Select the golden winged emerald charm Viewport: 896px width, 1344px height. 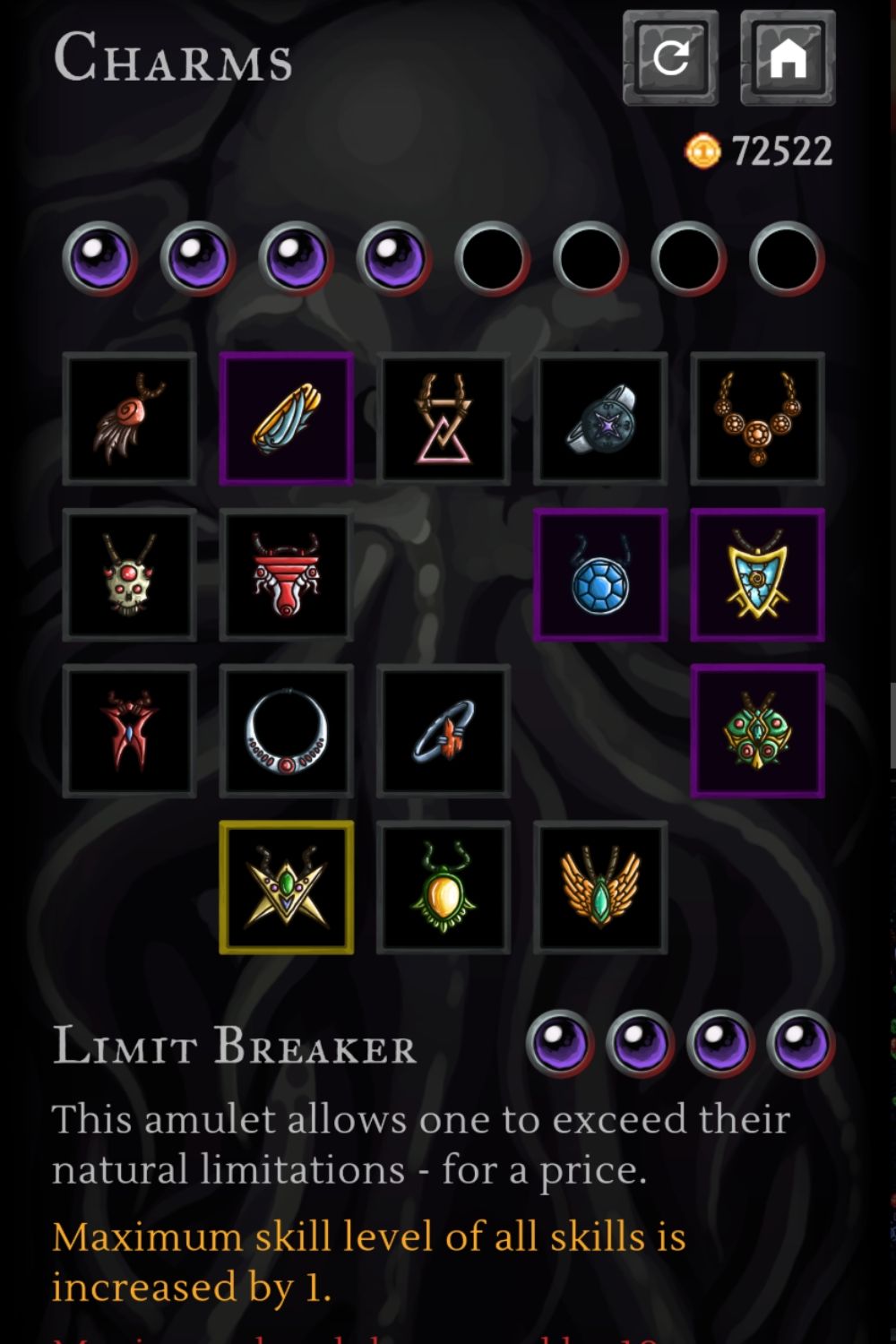[x=600, y=887]
